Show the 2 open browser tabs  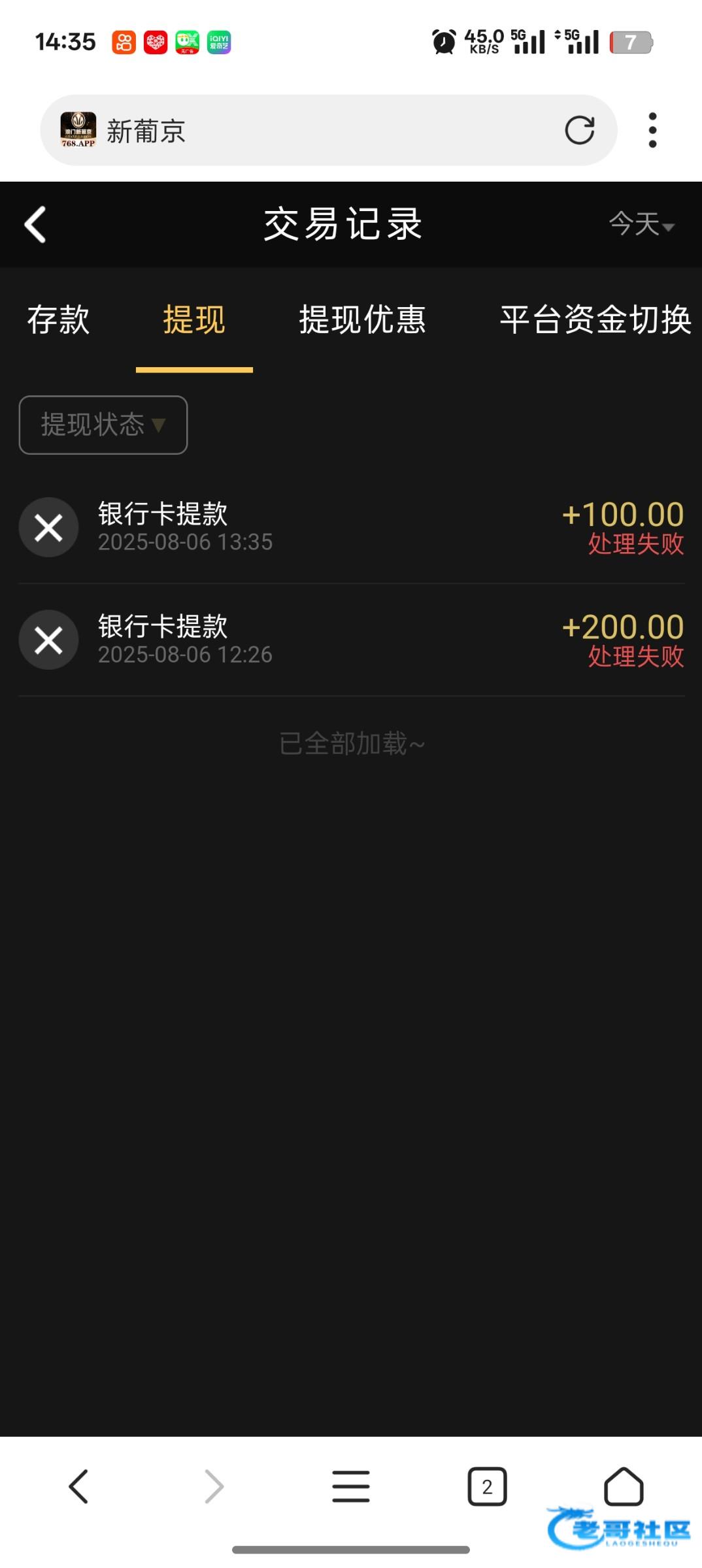(x=487, y=1486)
